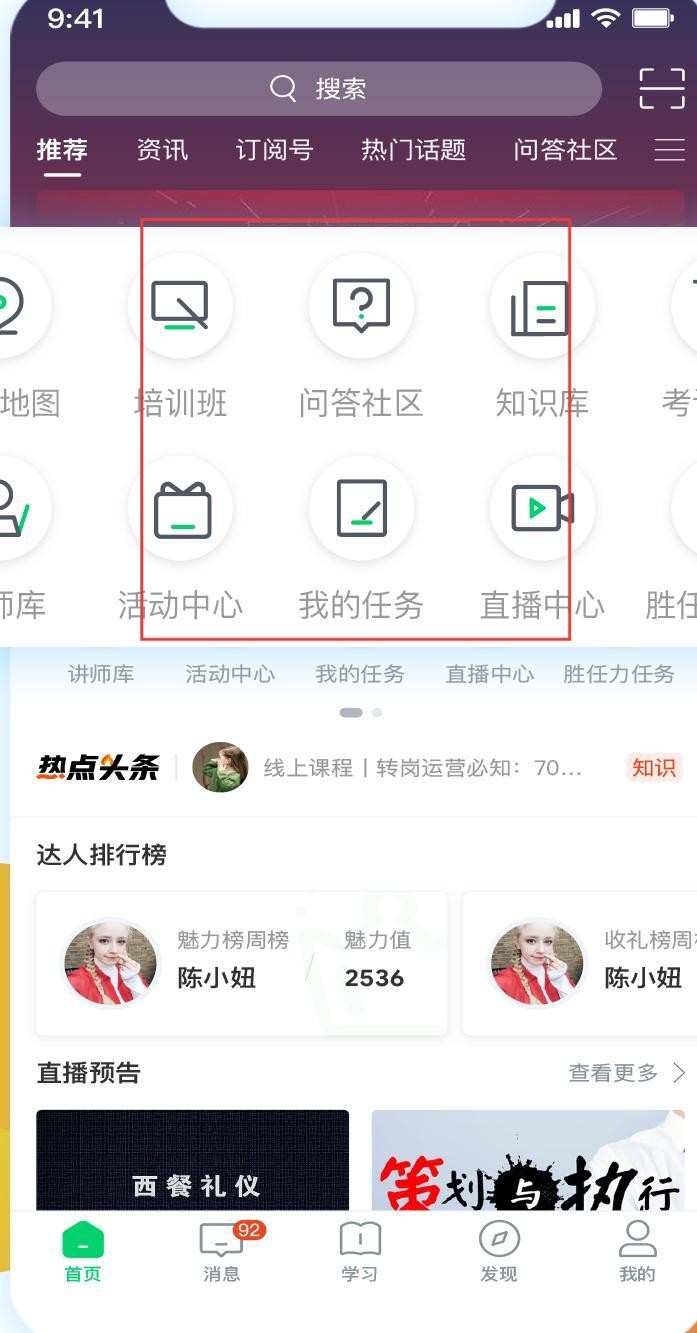Open the scan QR code icon
This screenshot has width=697, height=1333.
(661, 89)
